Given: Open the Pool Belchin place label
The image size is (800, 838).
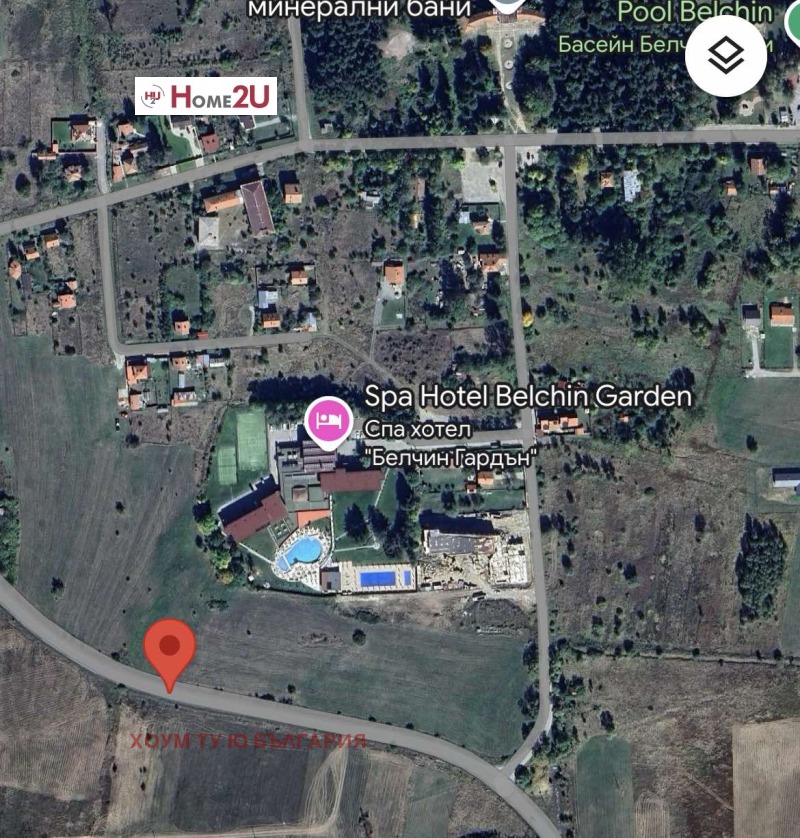Looking at the screenshot, I should 694,13.
